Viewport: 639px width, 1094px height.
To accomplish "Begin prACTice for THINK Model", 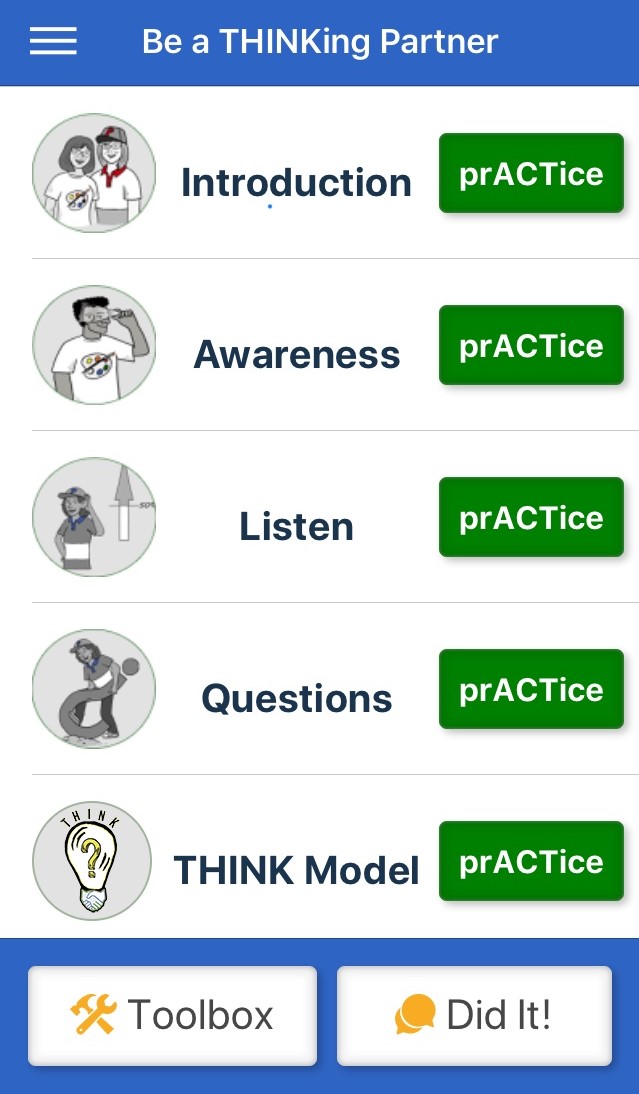I will coord(531,861).
